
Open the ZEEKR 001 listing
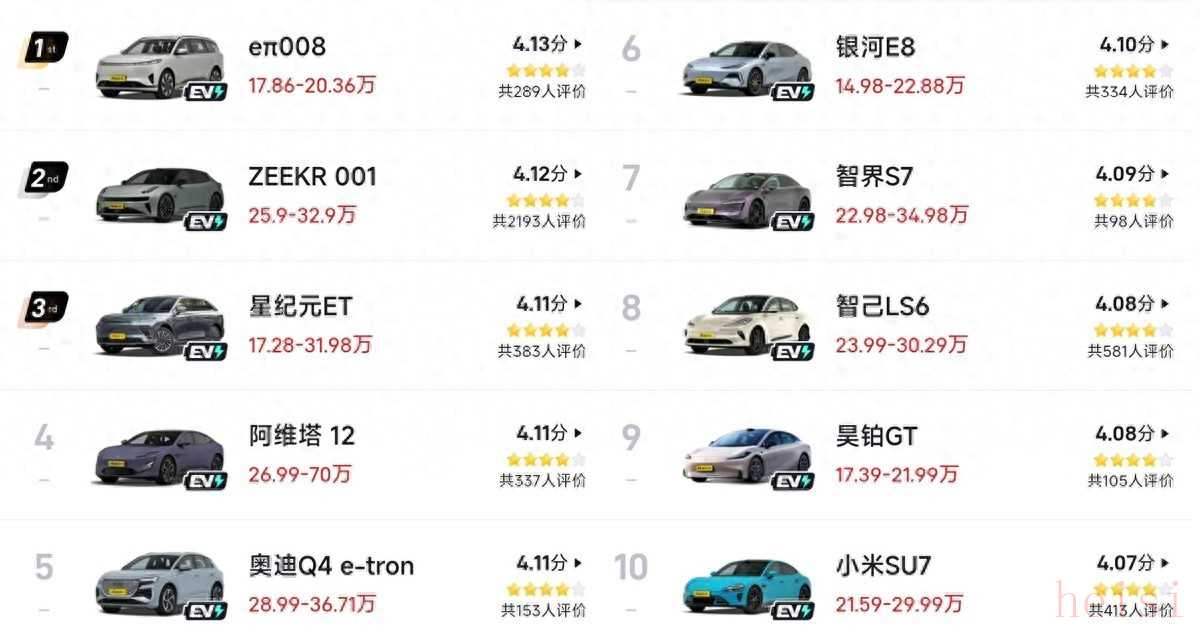tap(312, 177)
